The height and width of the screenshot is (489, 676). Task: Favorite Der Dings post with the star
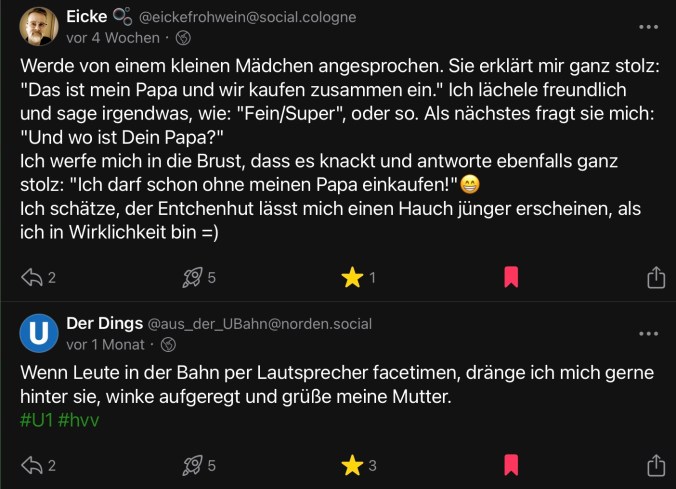(x=351, y=465)
